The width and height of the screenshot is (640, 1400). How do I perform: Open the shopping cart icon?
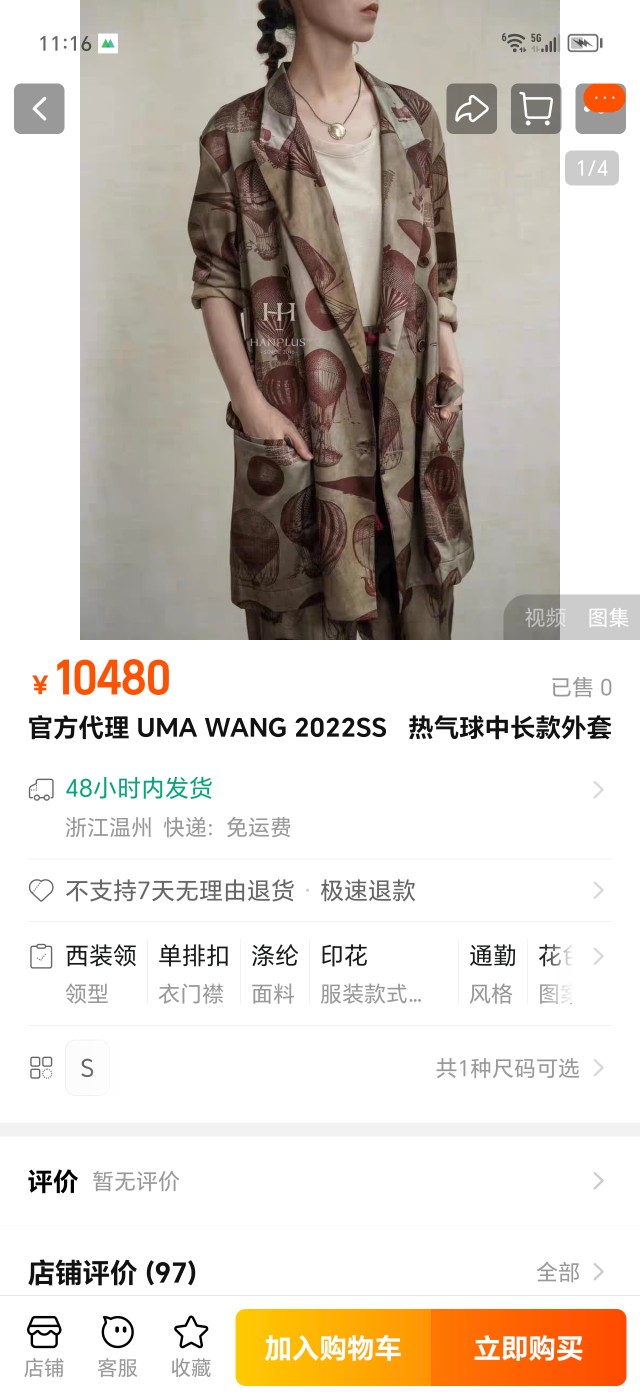pyautogui.click(x=536, y=109)
